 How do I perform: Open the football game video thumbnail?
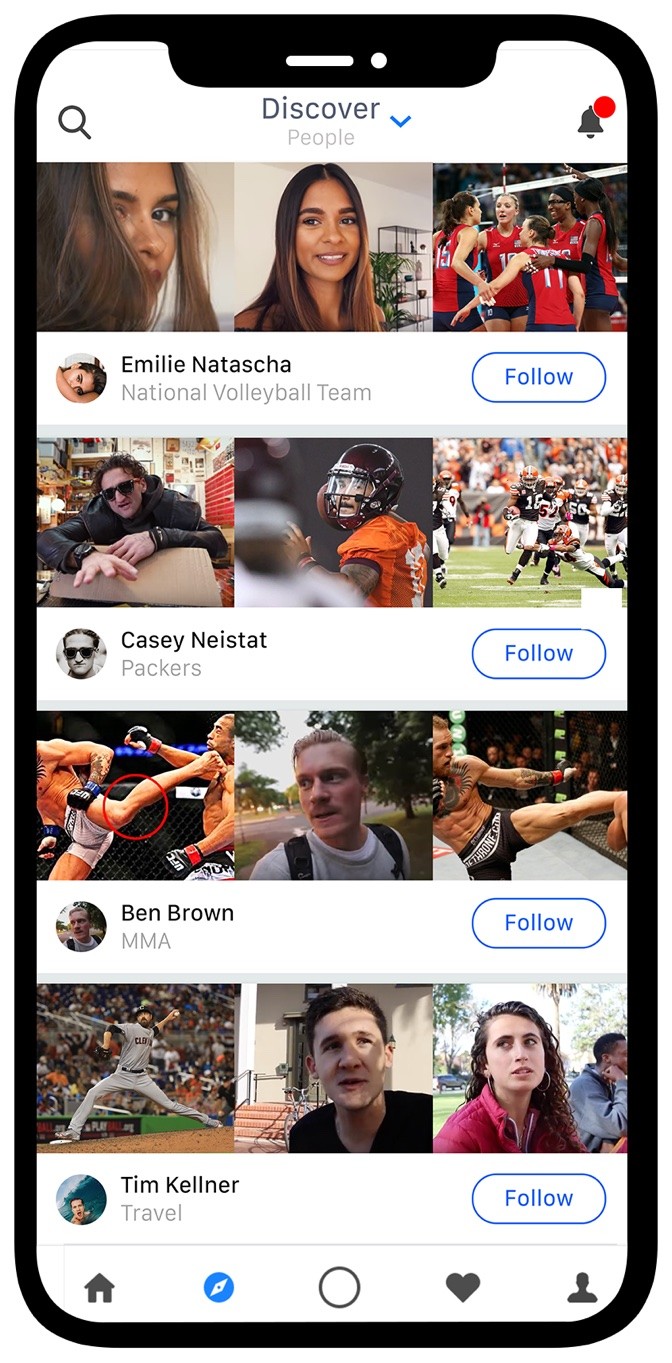529,522
